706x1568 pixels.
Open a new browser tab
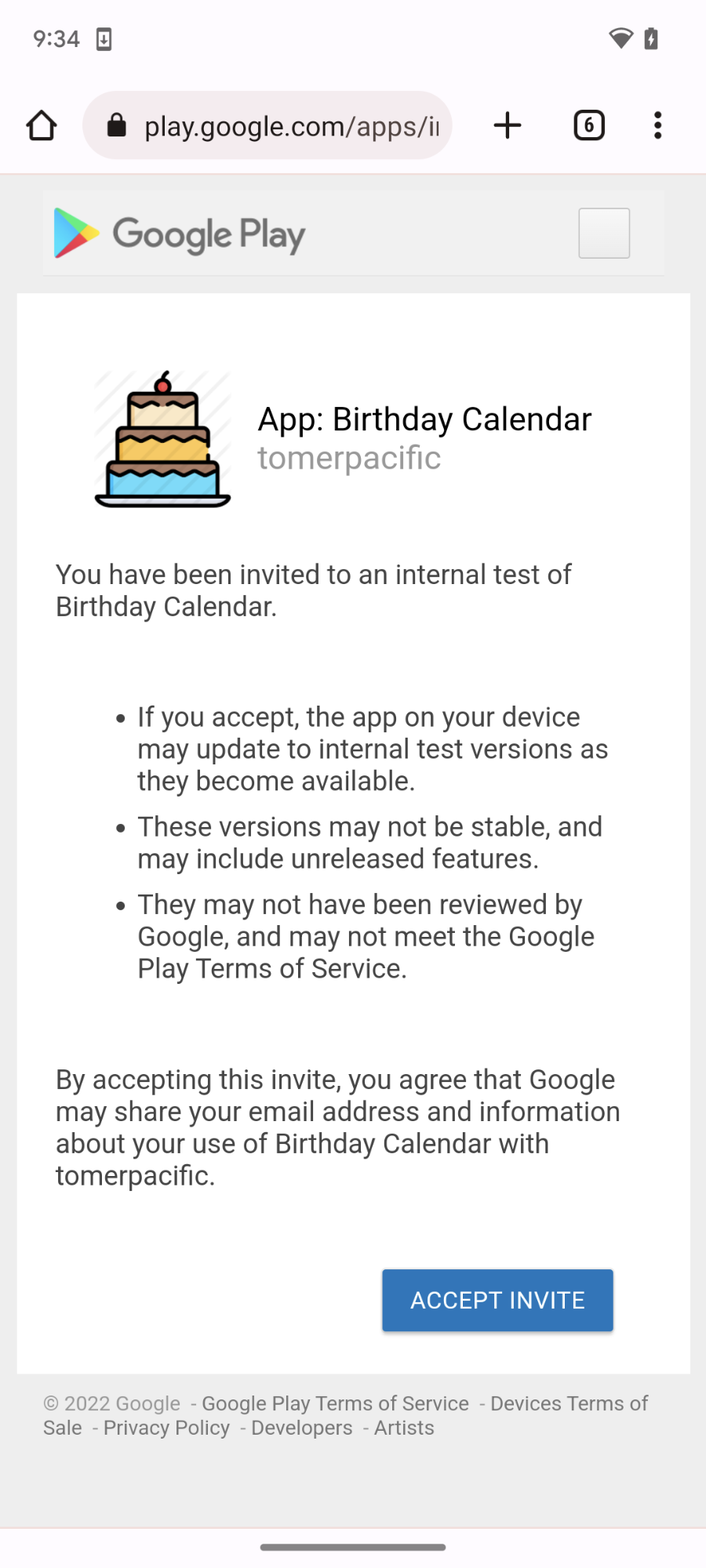pyautogui.click(x=508, y=125)
